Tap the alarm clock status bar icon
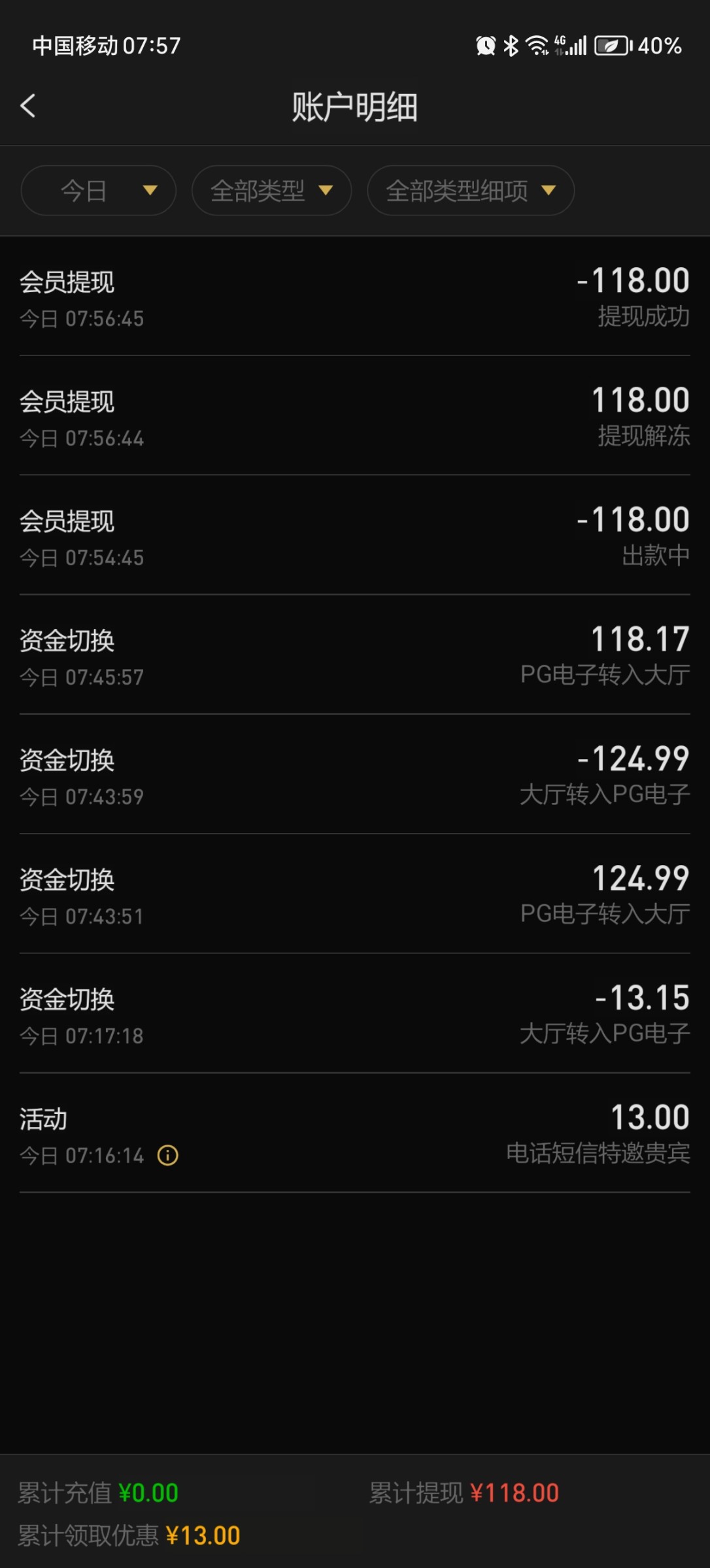The height and width of the screenshot is (1568, 710). pos(485,45)
